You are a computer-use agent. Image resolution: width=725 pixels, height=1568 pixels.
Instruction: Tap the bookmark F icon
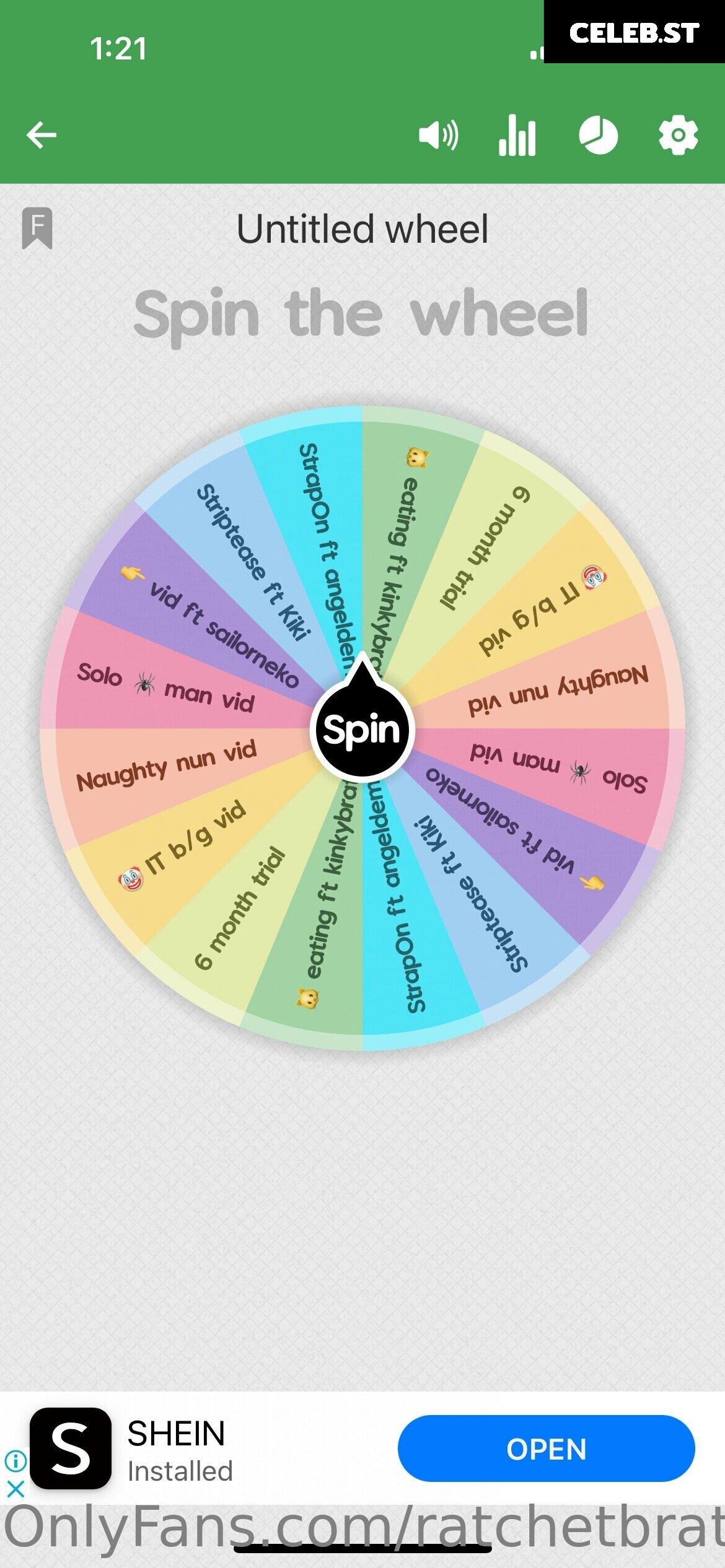click(x=37, y=228)
